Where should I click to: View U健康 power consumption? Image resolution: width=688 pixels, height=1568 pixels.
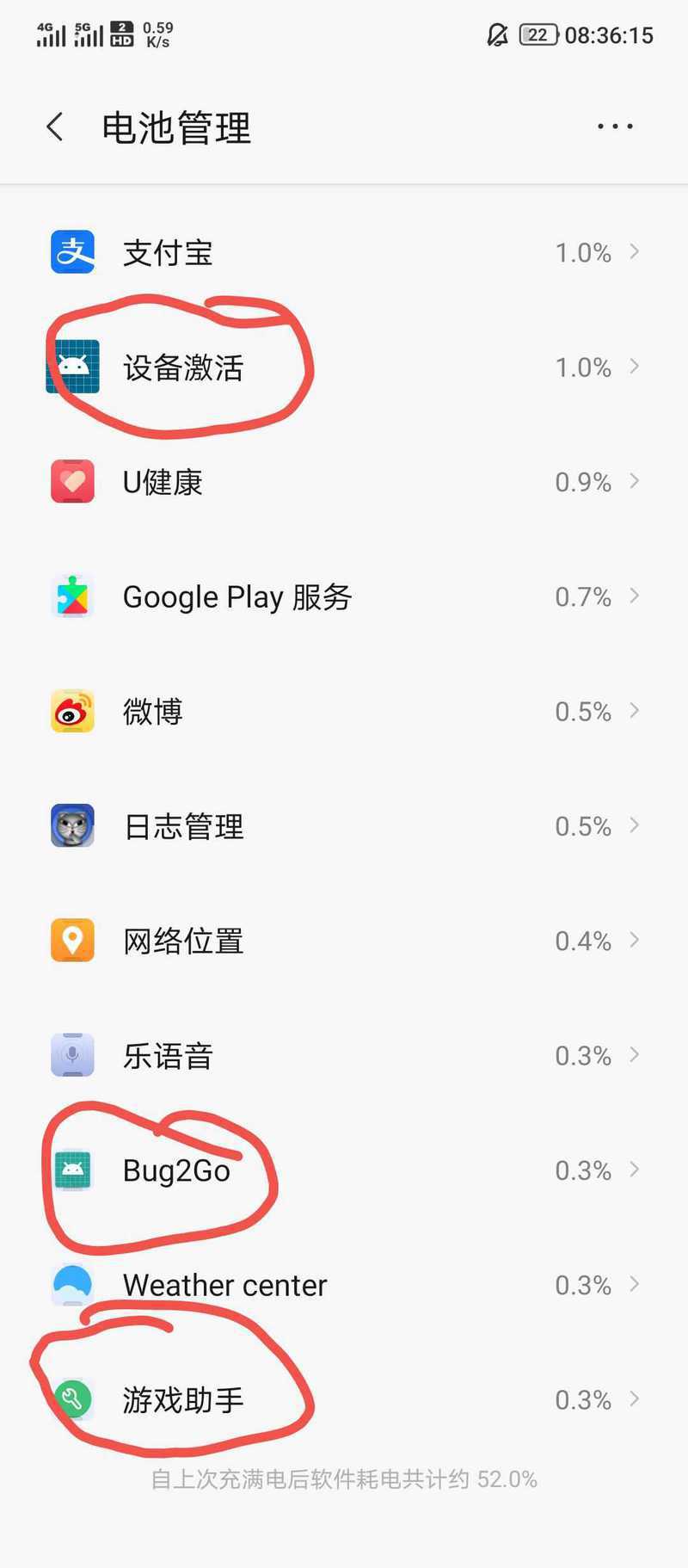pyautogui.click(x=344, y=482)
